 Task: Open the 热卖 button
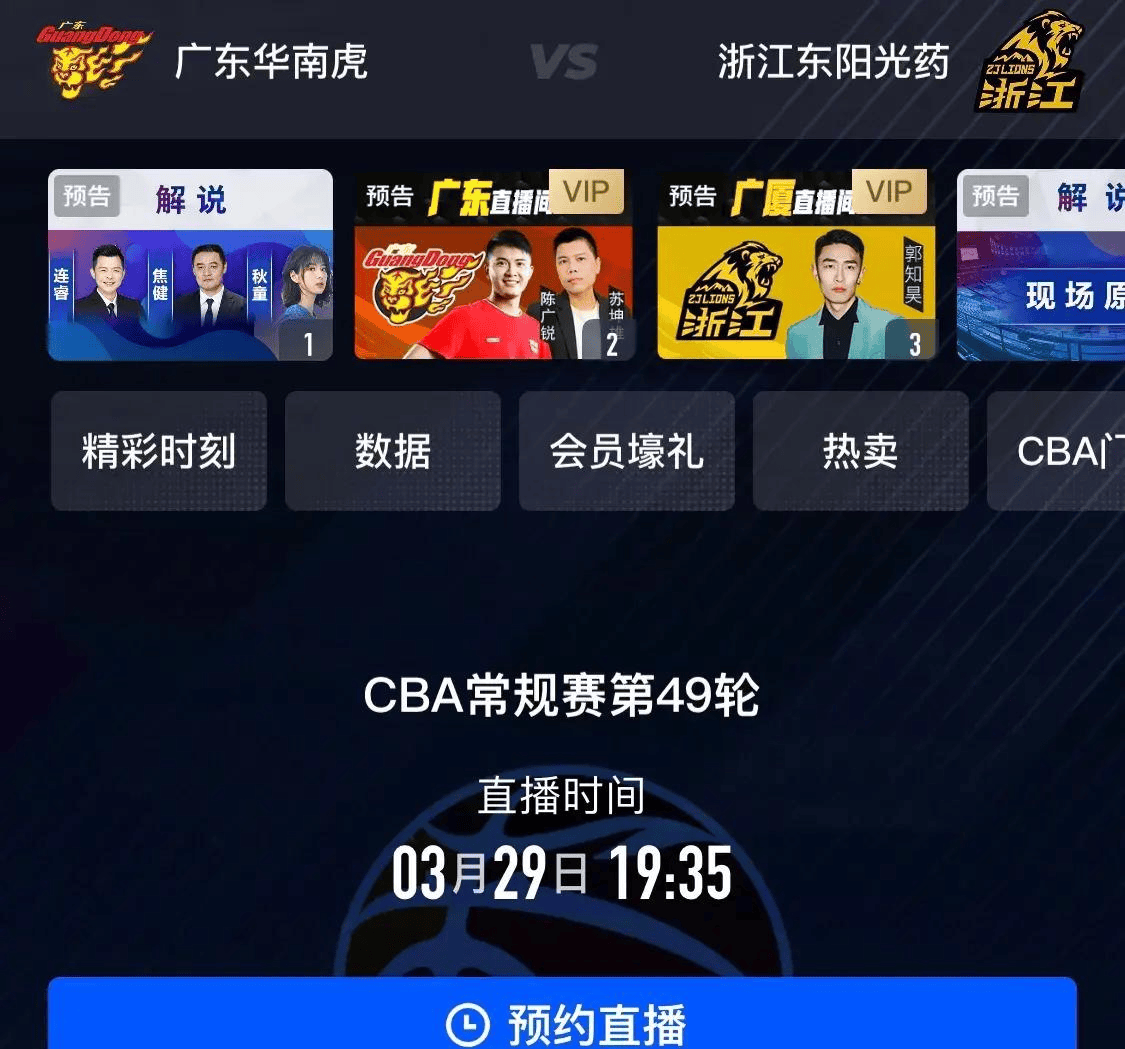860,452
